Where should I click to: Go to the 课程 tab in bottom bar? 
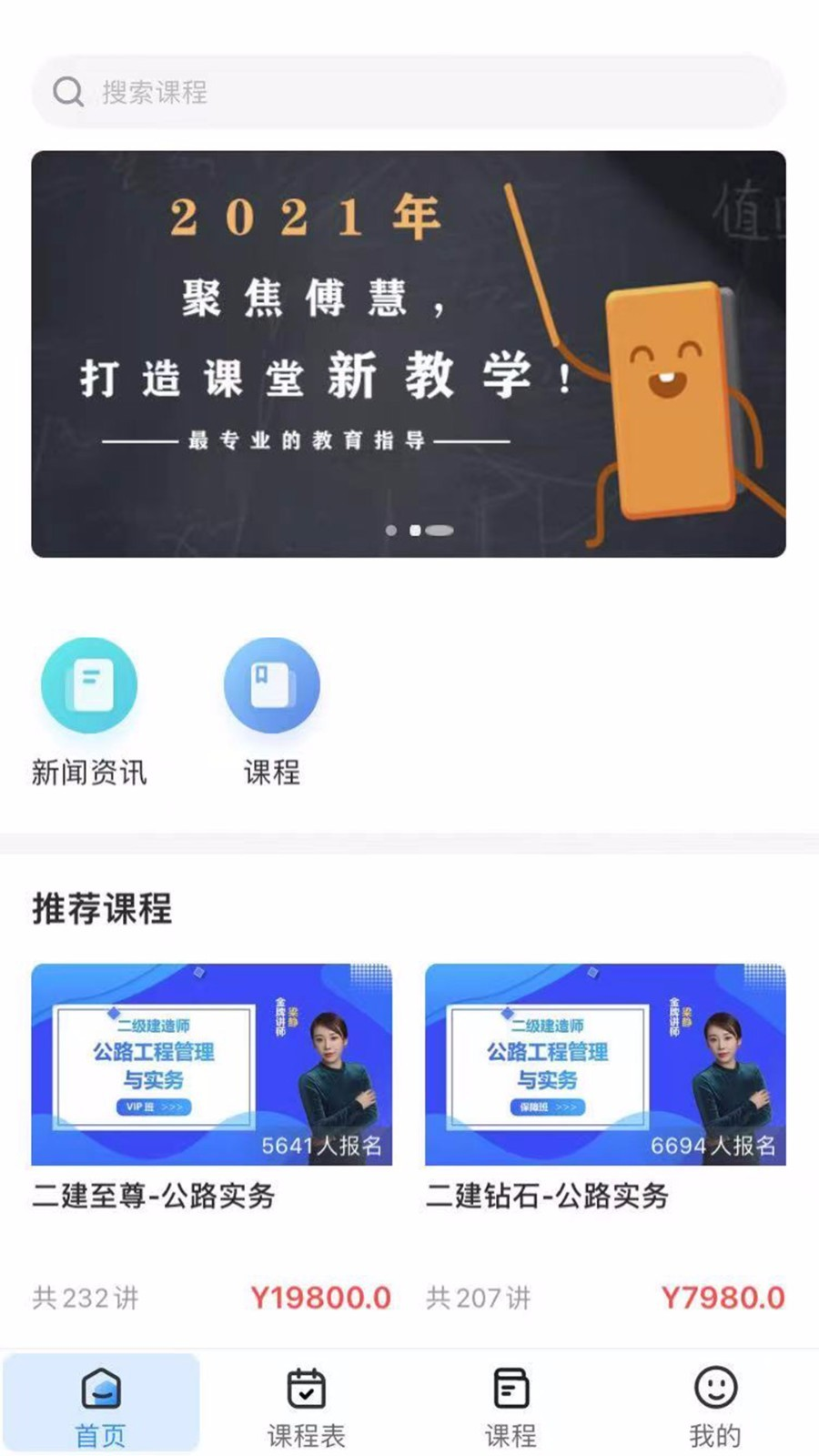511,1404
